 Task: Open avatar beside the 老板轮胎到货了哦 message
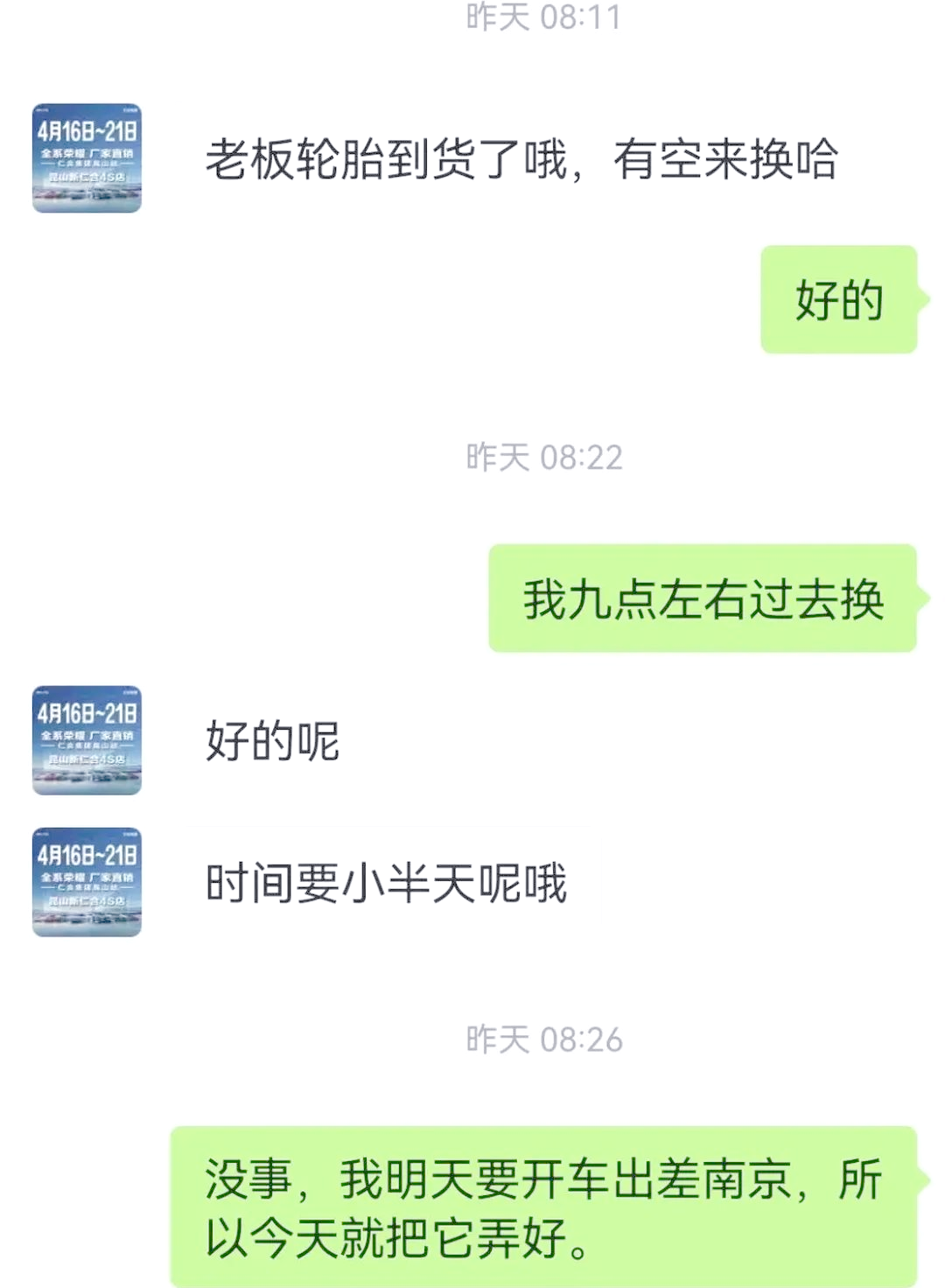pyautogui.click(x=87, y=158)
